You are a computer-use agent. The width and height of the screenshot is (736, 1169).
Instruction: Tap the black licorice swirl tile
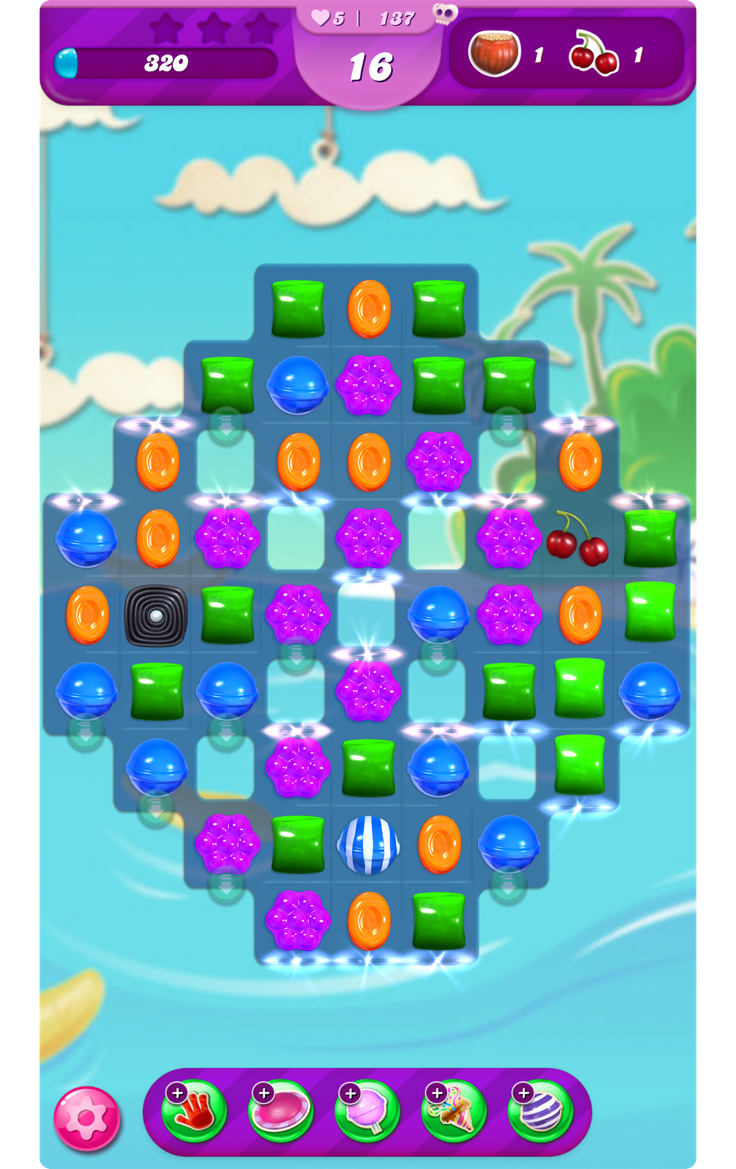(x=157, y=615)
